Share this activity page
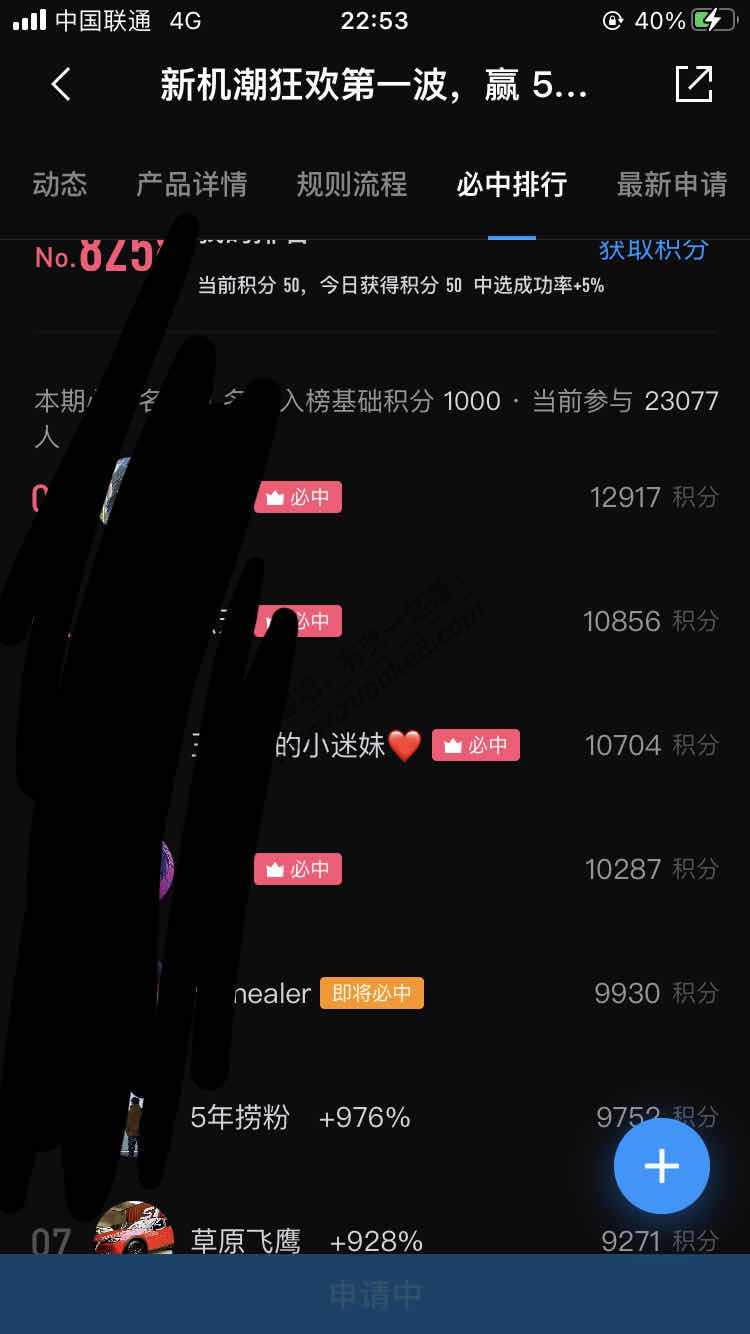The width and height of the screenshot is (750, 1334). pos(694,85)
